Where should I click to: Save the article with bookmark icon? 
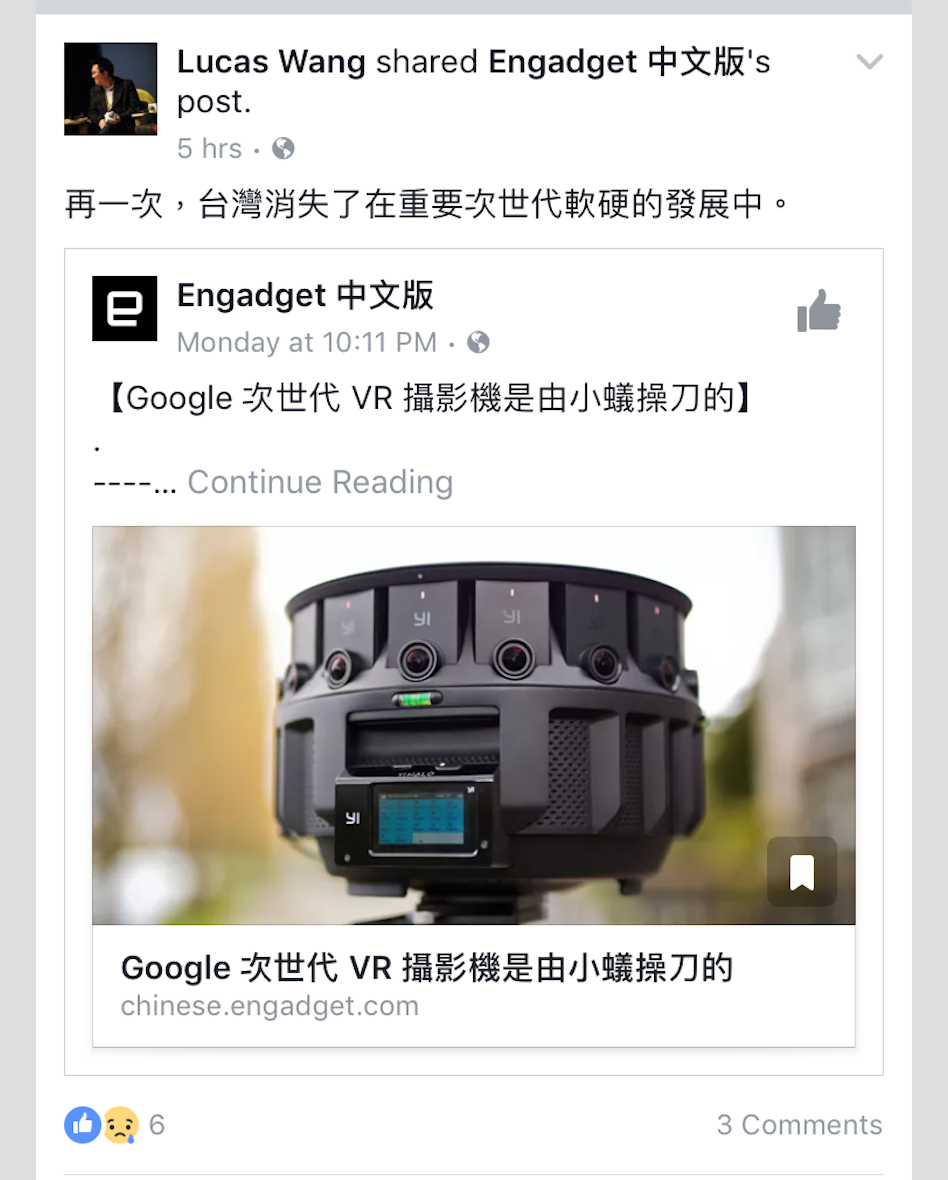click(801, 872)
